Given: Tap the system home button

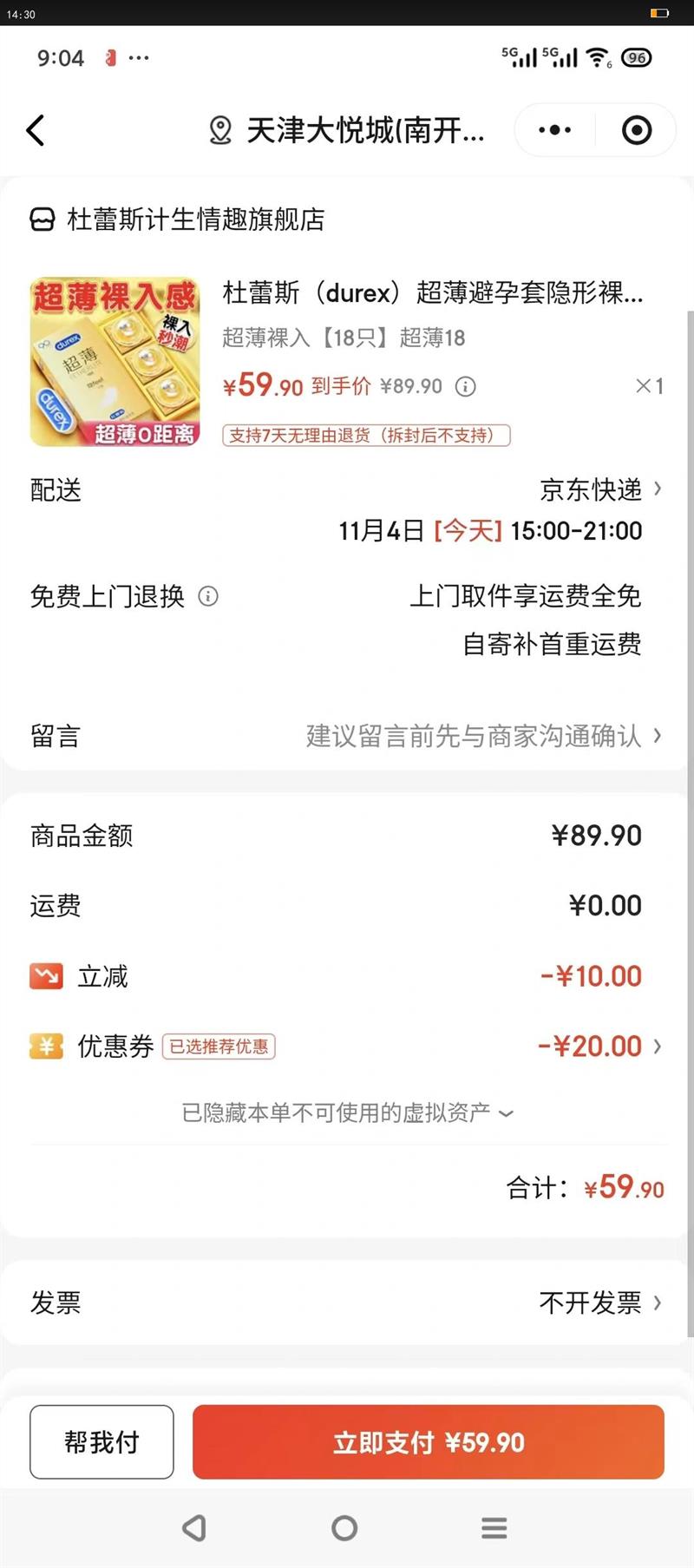Looking at the screenshot, I should (344, 1528).
